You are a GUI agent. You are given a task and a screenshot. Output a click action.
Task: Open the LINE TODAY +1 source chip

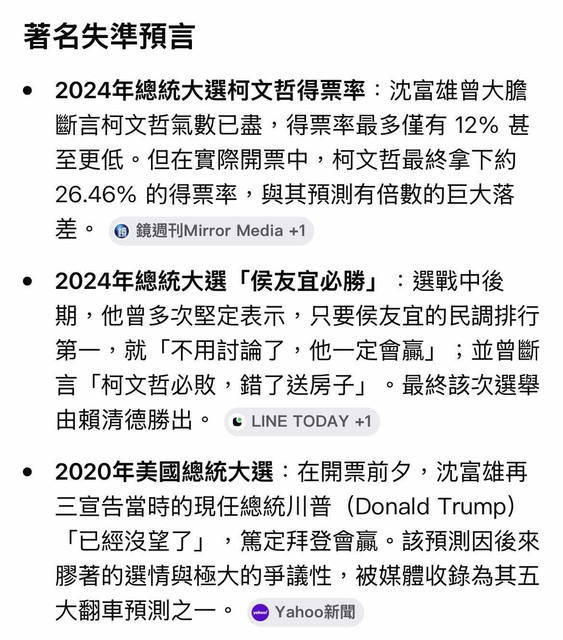coord(302,422)
